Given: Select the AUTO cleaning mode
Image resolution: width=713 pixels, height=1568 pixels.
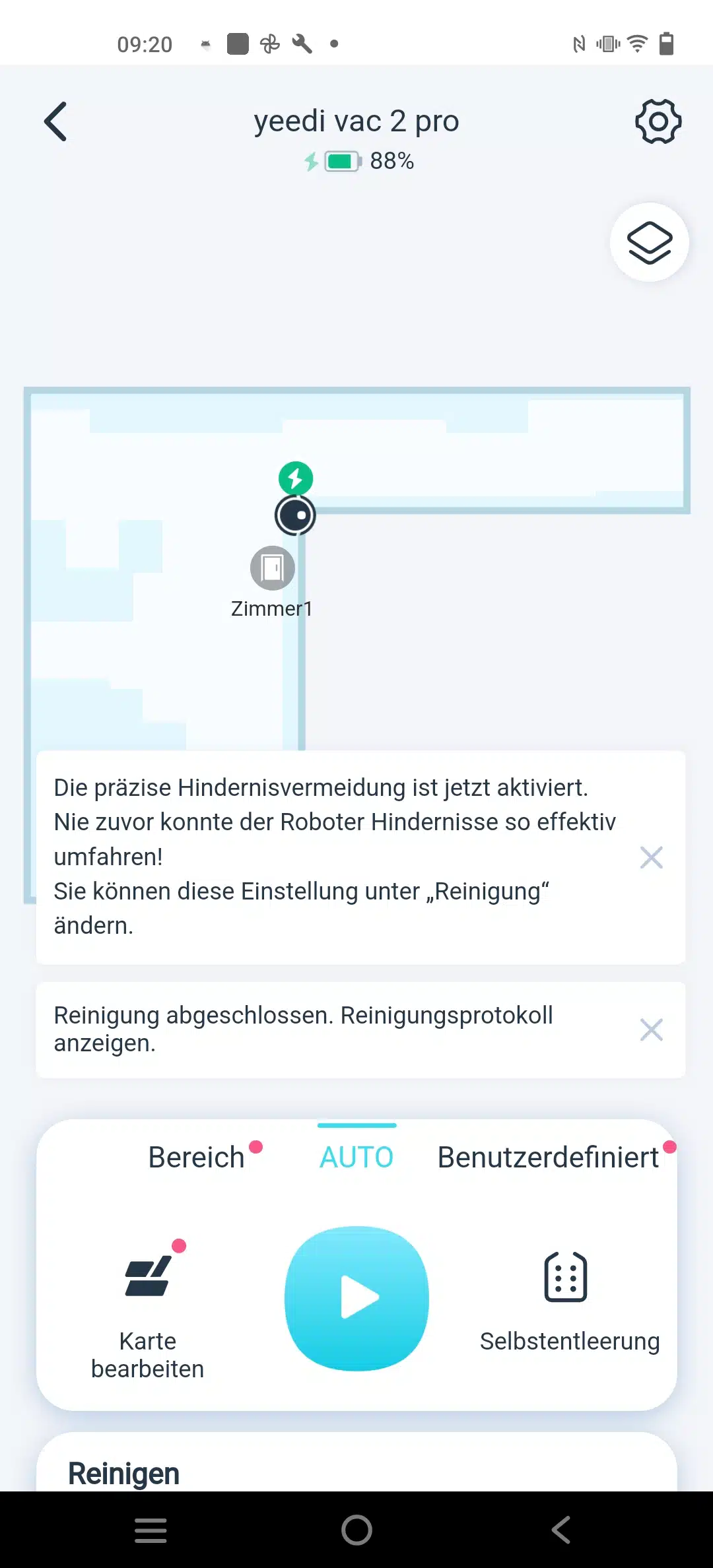Looking at the screenshot, I should (356, 1158).
